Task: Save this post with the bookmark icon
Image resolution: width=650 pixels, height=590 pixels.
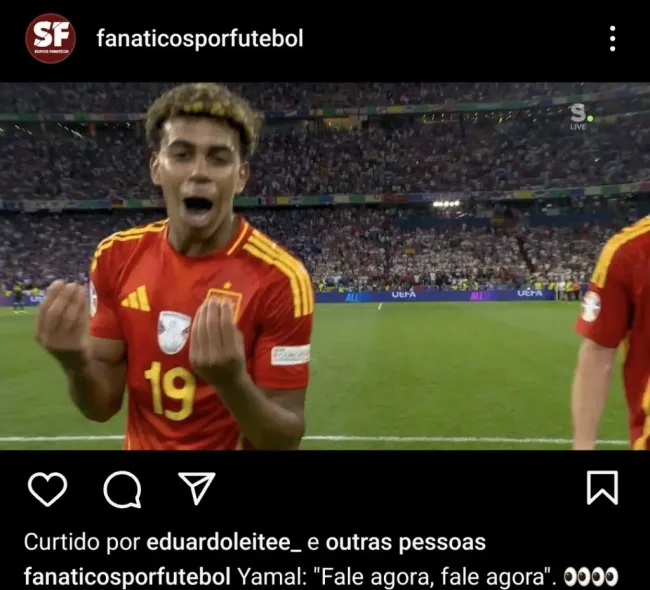Action: (x=601, y=488)
